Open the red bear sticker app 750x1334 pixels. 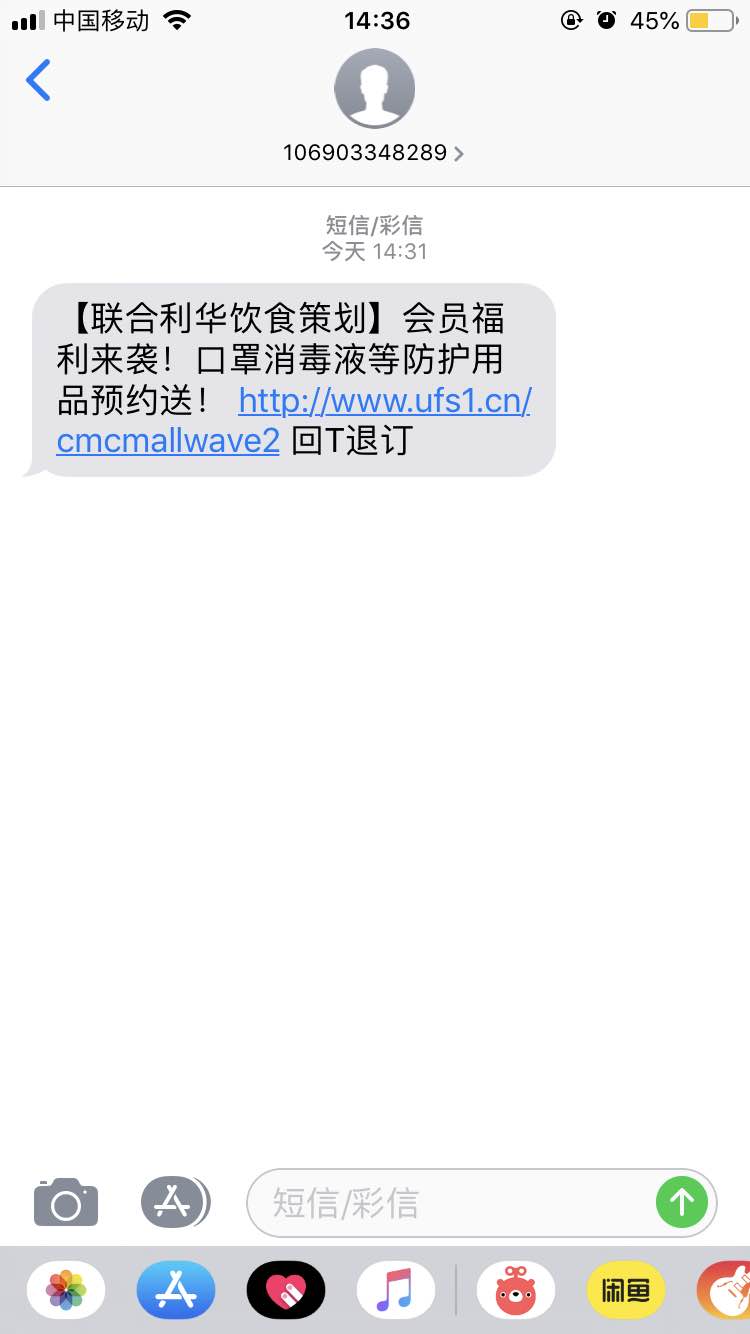coord(516,1290)
